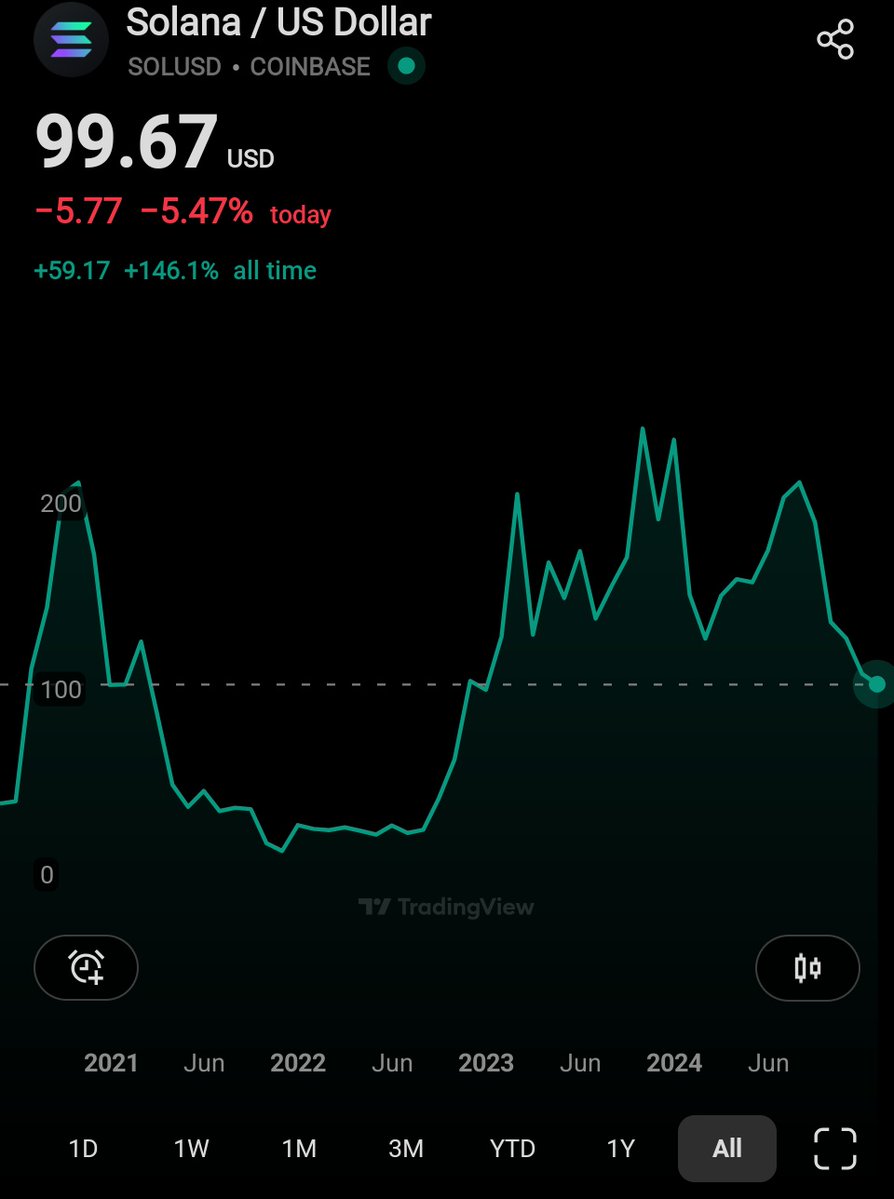Switch to the 1D time range
894x1199 pixels.
coord(83,1148)
